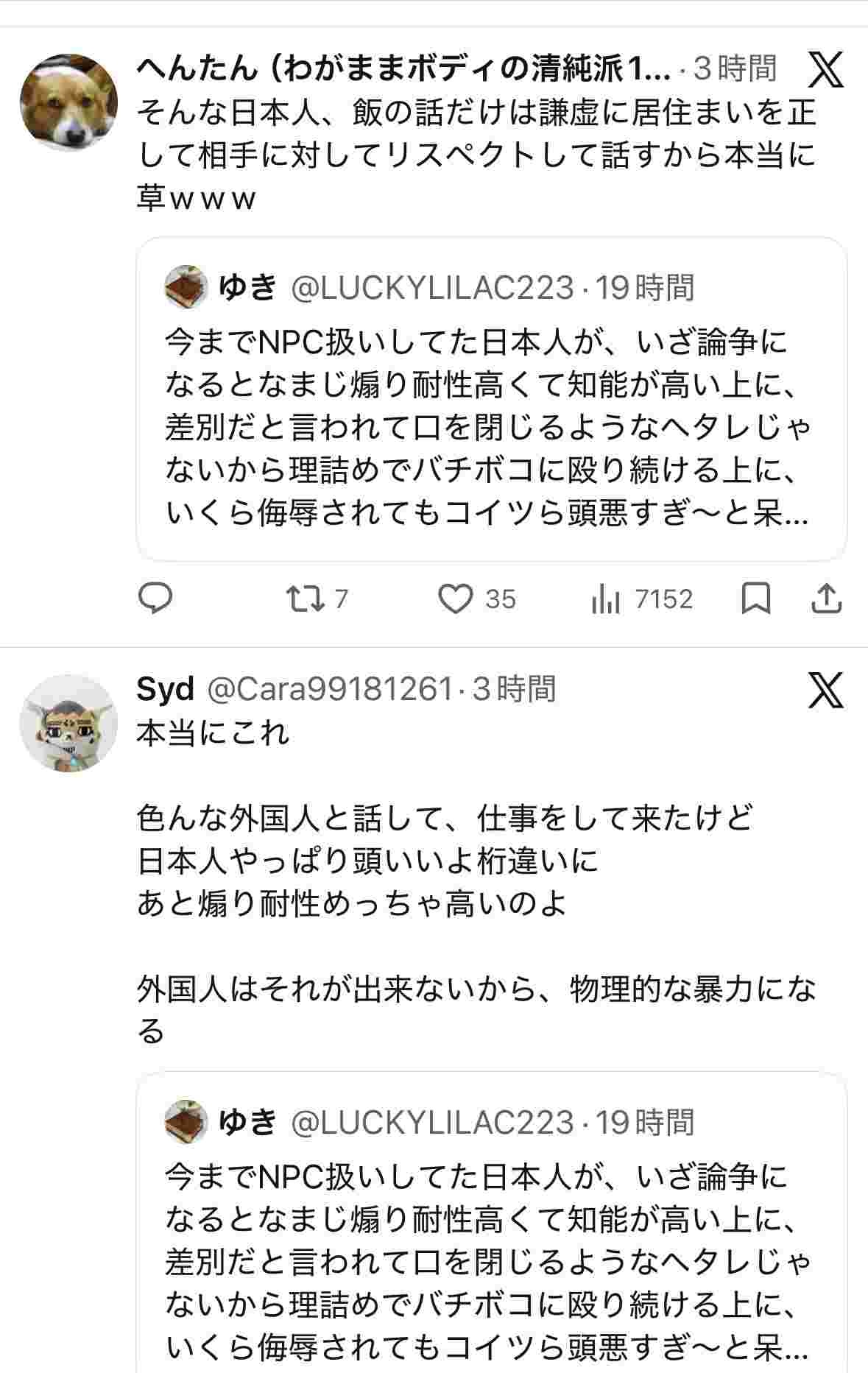Bookmark へんたん's post
This screenshot has width=868, height=1373.
pyautogui.click(x=756, y=599)
